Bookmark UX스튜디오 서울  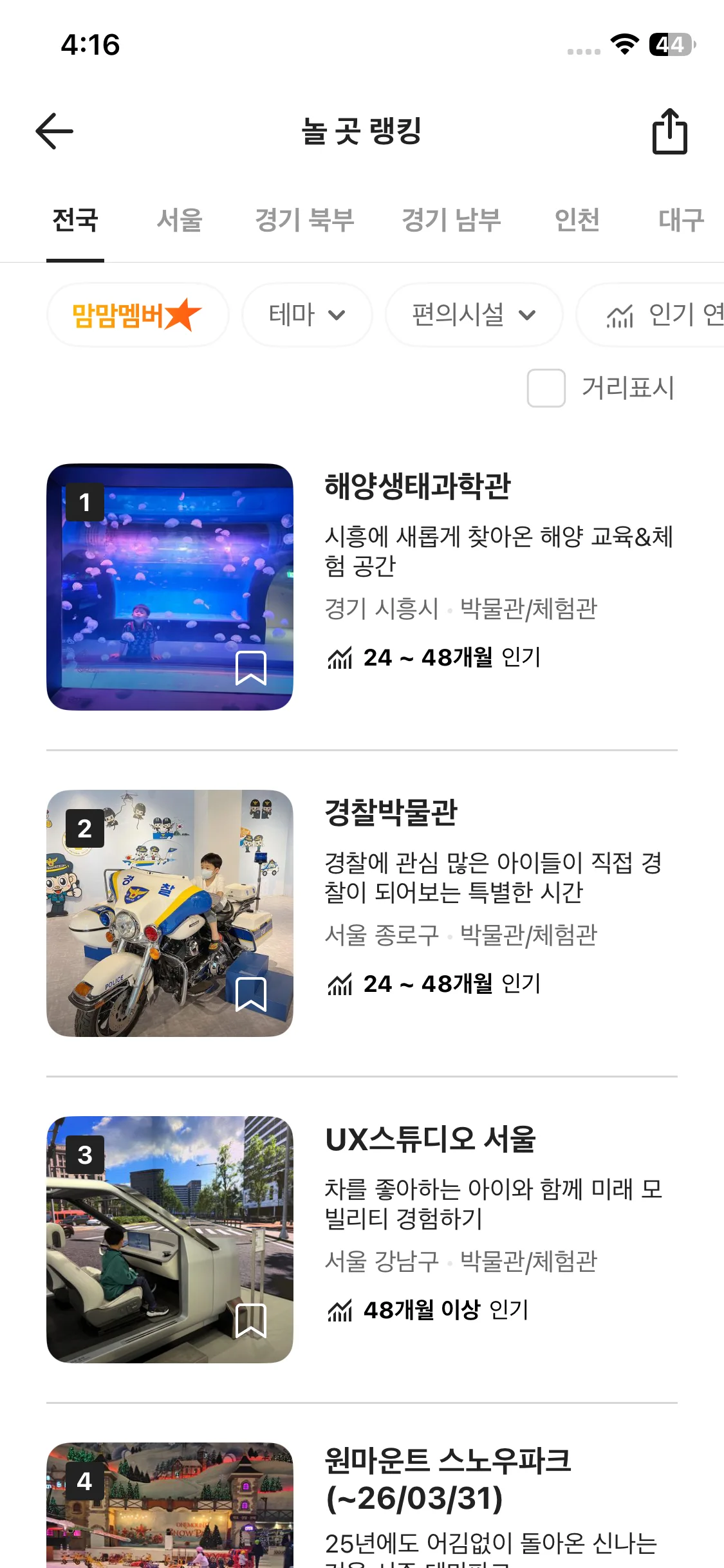click(x=250, y=1321)
